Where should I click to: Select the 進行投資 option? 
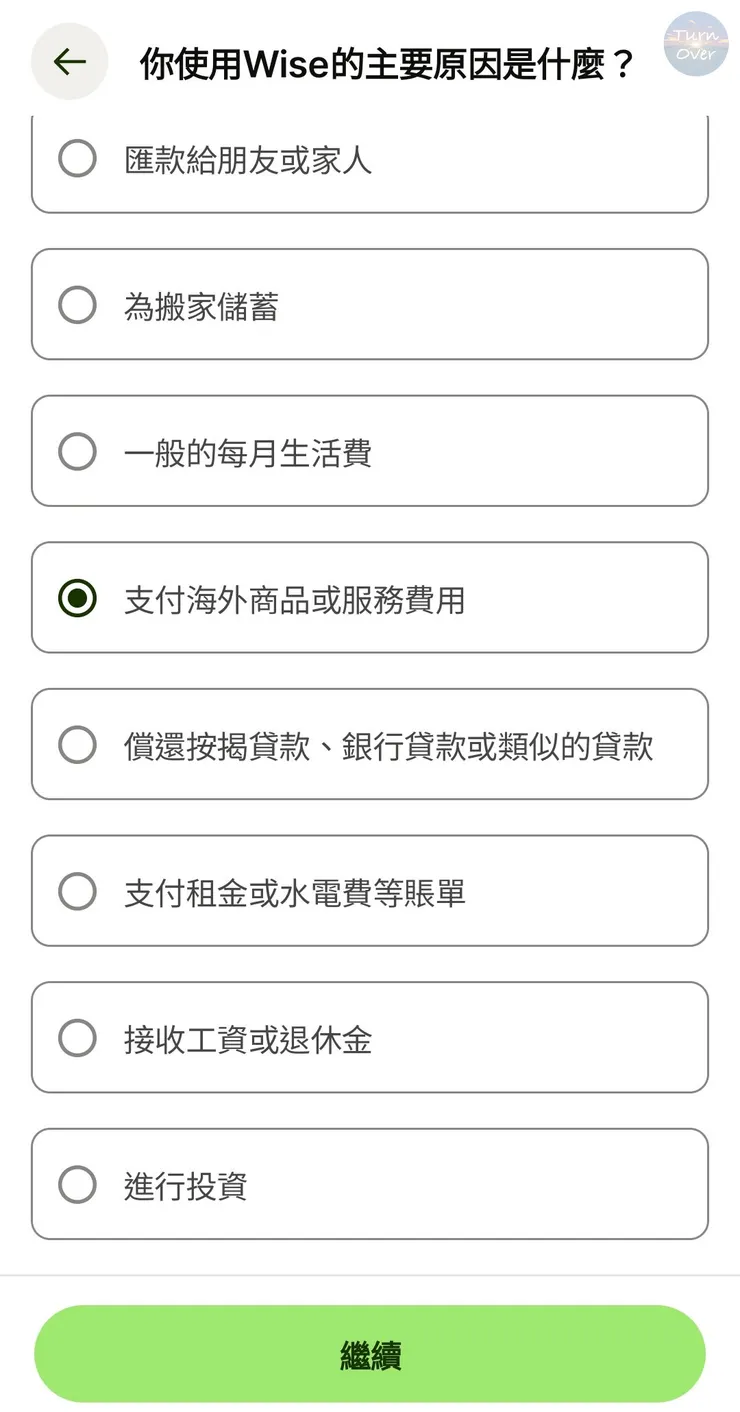pos(77,1184)
